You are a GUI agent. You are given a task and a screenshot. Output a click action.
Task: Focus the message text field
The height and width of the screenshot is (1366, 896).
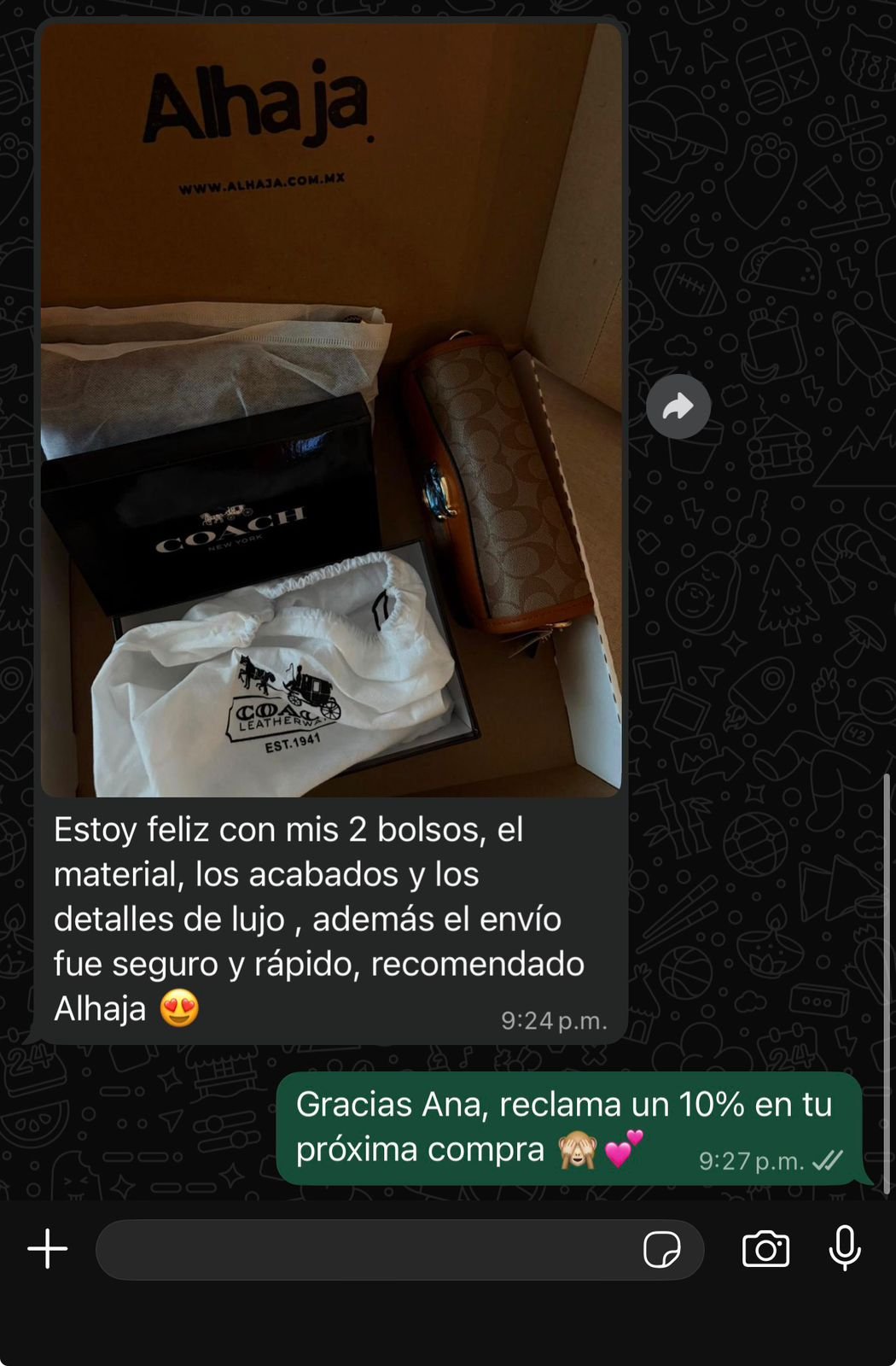point(367,1250)
